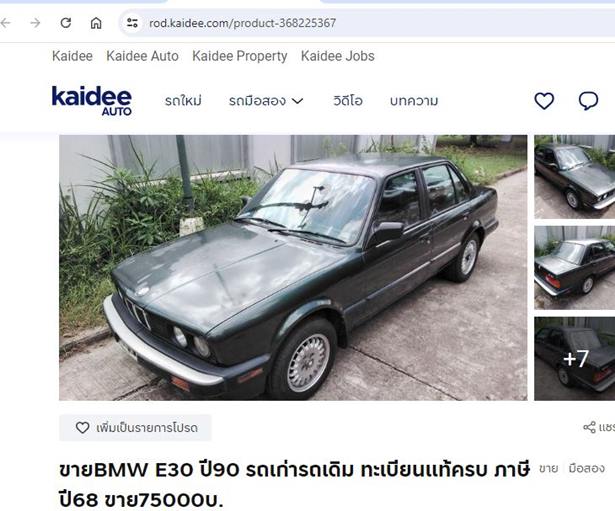The image size is (615, 511).
Task: Open favorites with the heart icon in the header
Action: coord(544,101)
